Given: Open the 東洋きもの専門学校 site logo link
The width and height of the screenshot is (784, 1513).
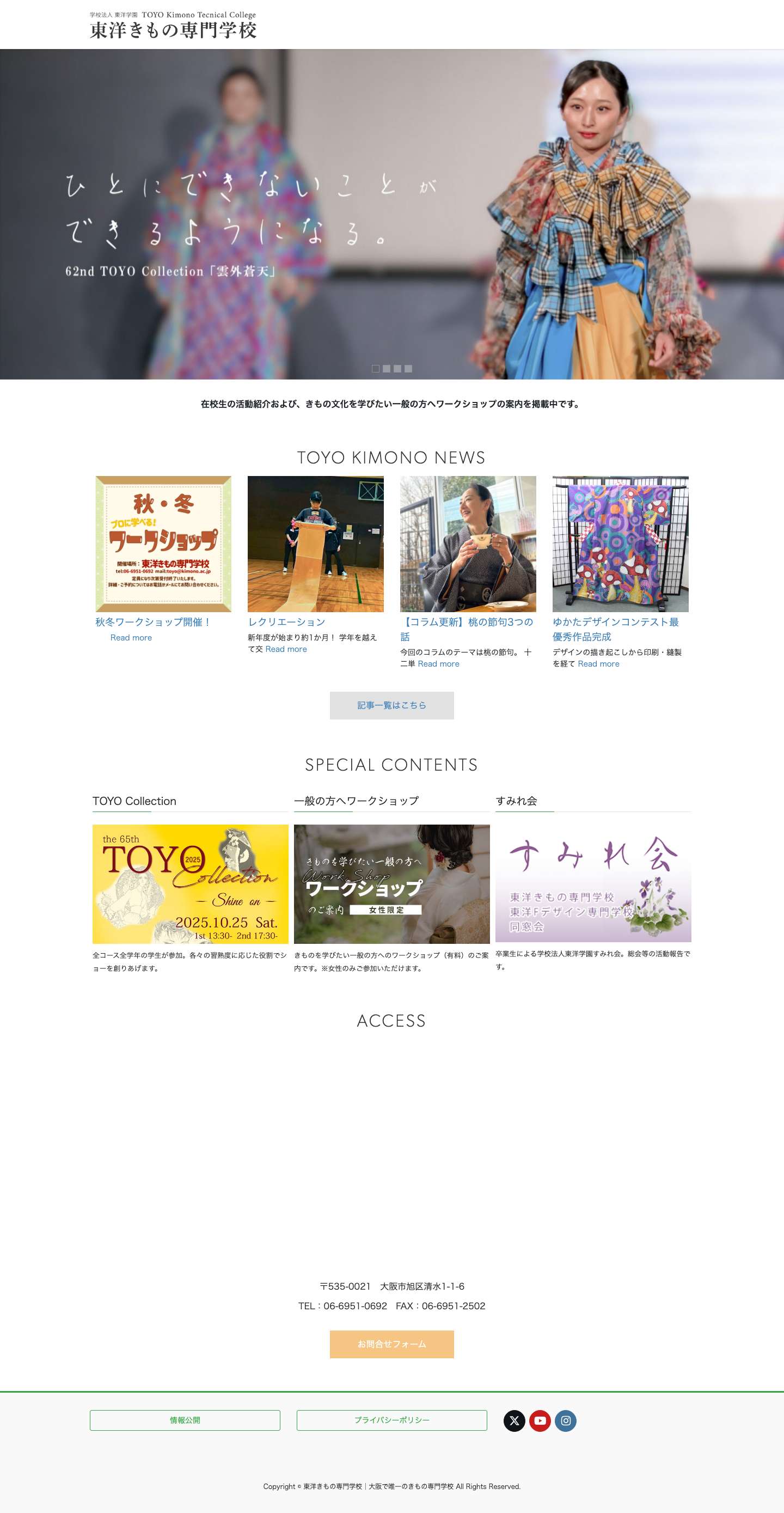Looking at the screenshot, I should [173, 25].
